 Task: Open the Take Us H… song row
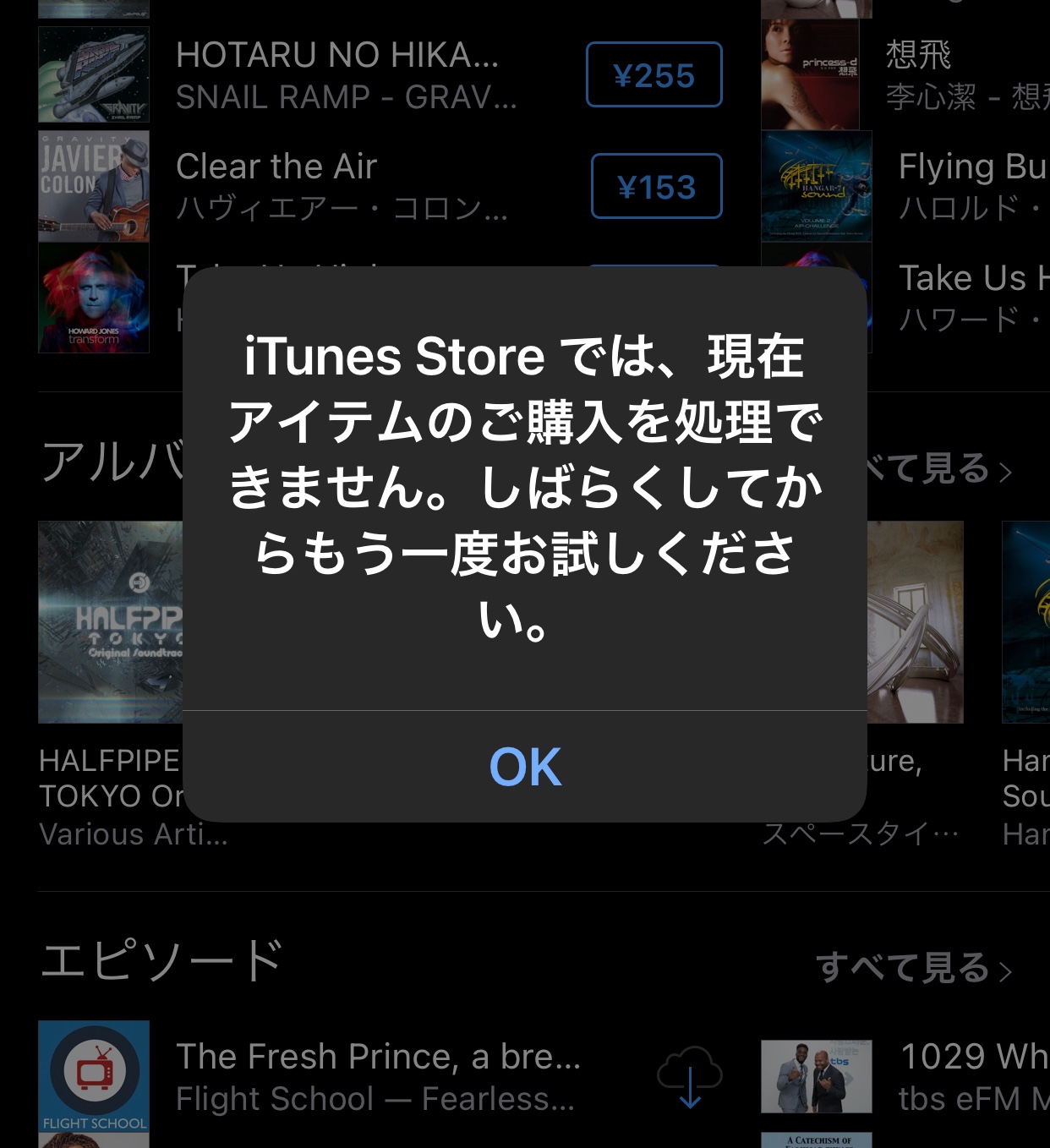coord(964,298)
